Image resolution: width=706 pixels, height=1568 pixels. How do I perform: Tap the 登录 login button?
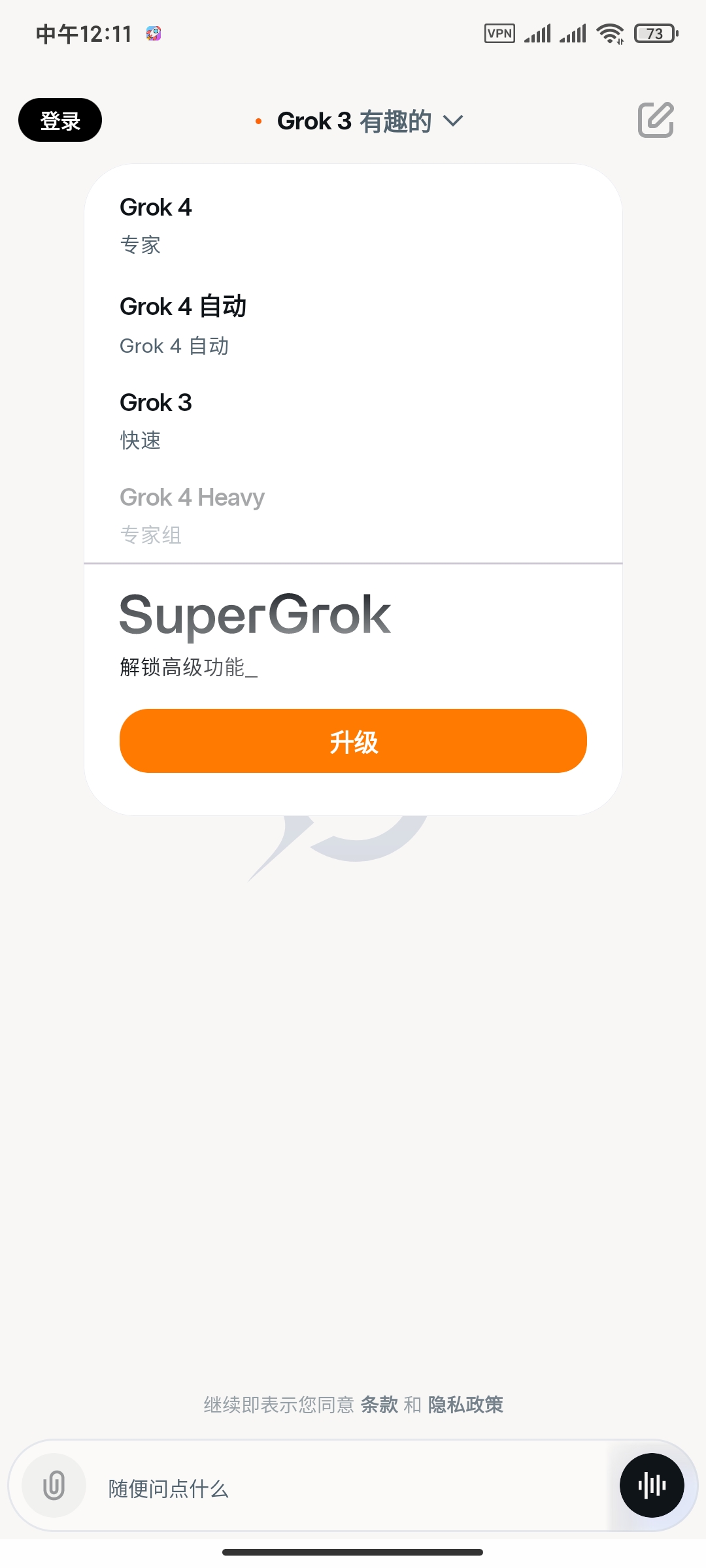60,120
